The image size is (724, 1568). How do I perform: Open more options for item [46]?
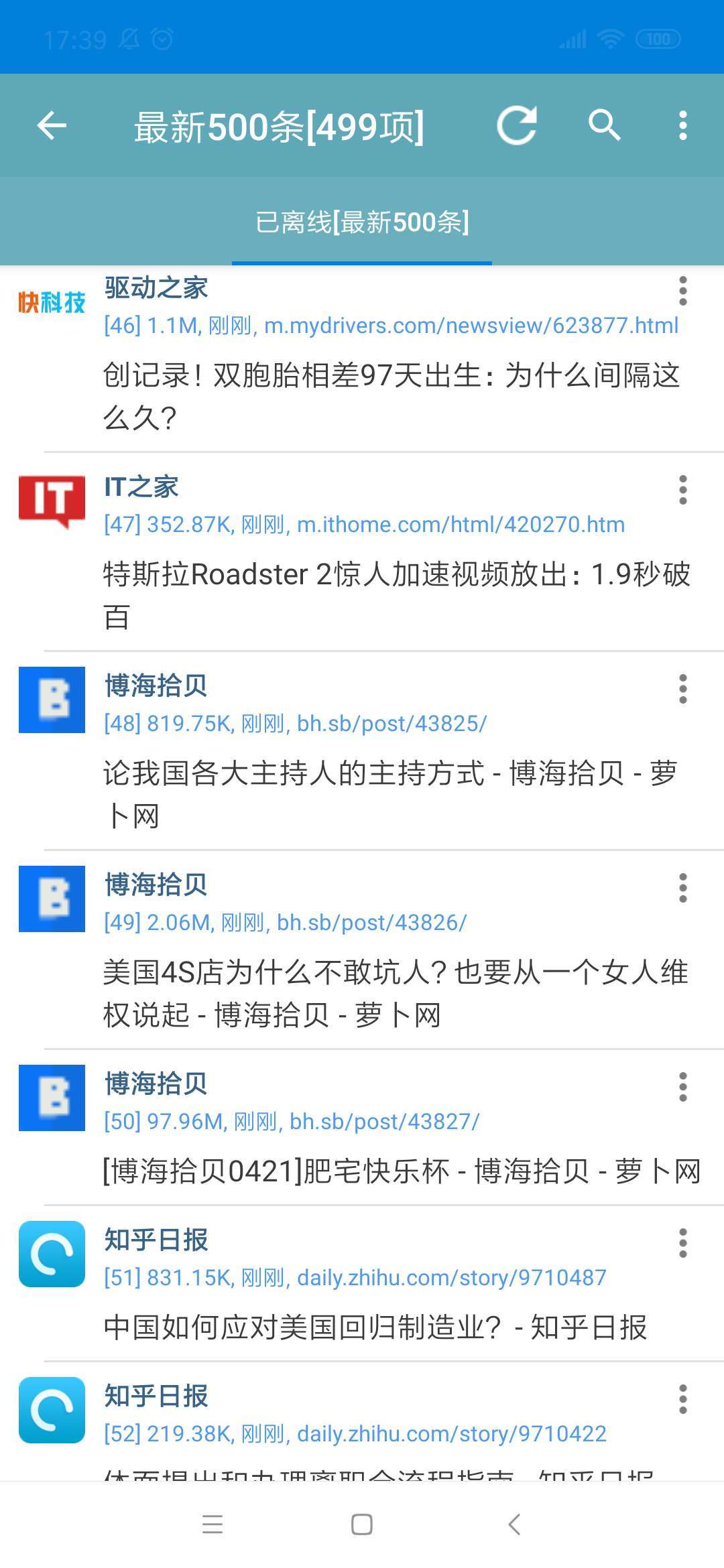682,291
